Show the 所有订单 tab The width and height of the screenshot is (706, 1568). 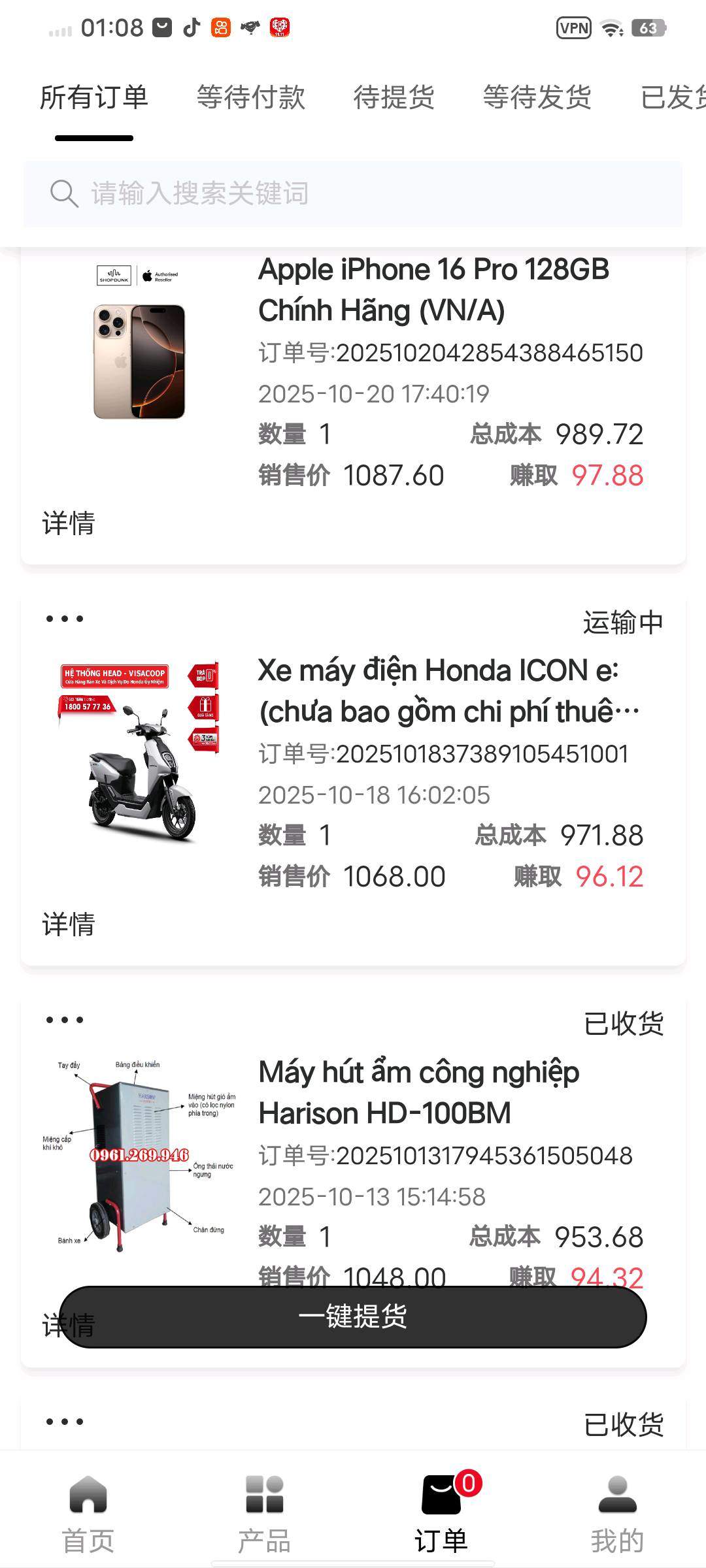tap(94, 98)
